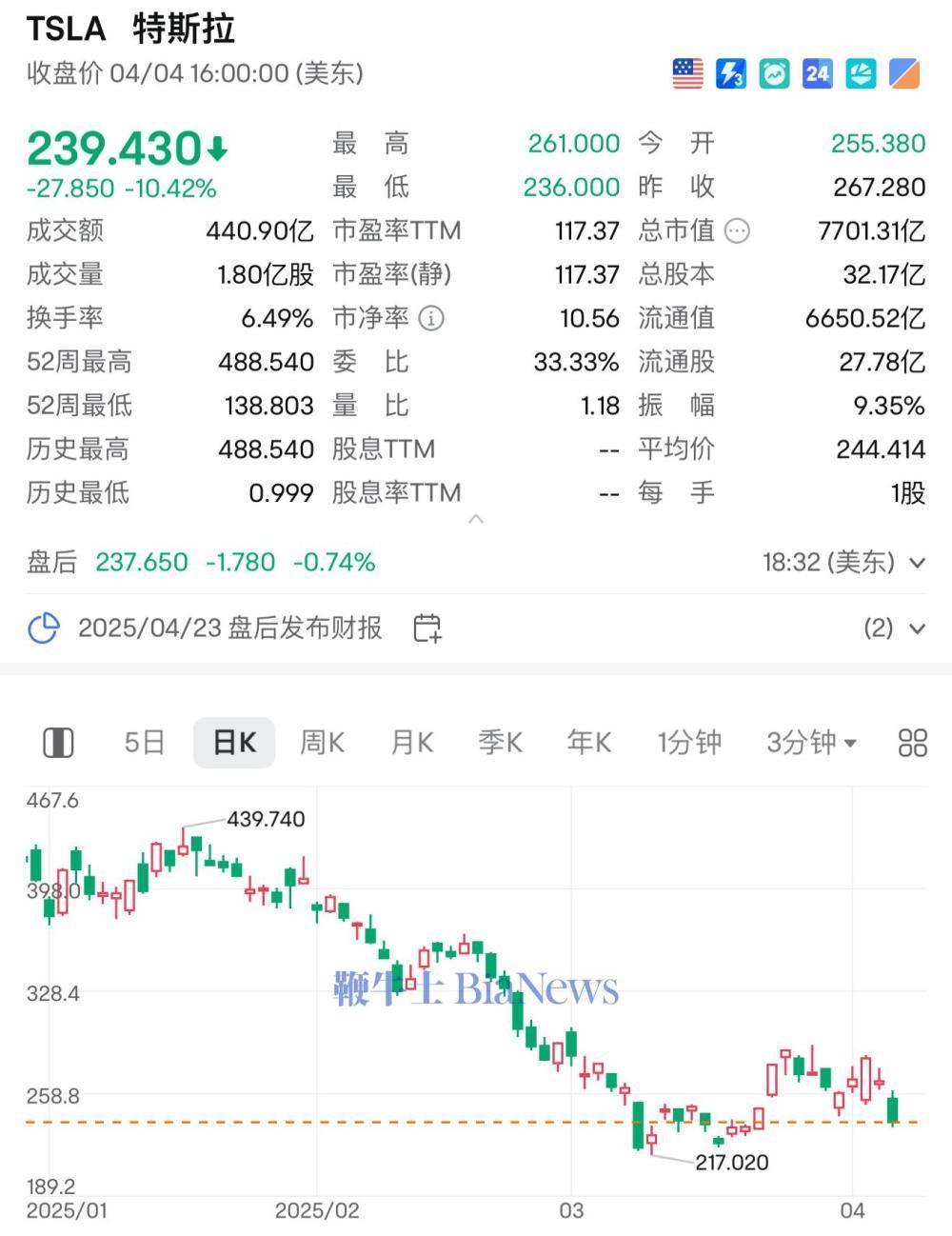This screenshot has width=952, height=1236.
Task: Open the chart layout split-view icon
Action: click(x=59, y=742)
